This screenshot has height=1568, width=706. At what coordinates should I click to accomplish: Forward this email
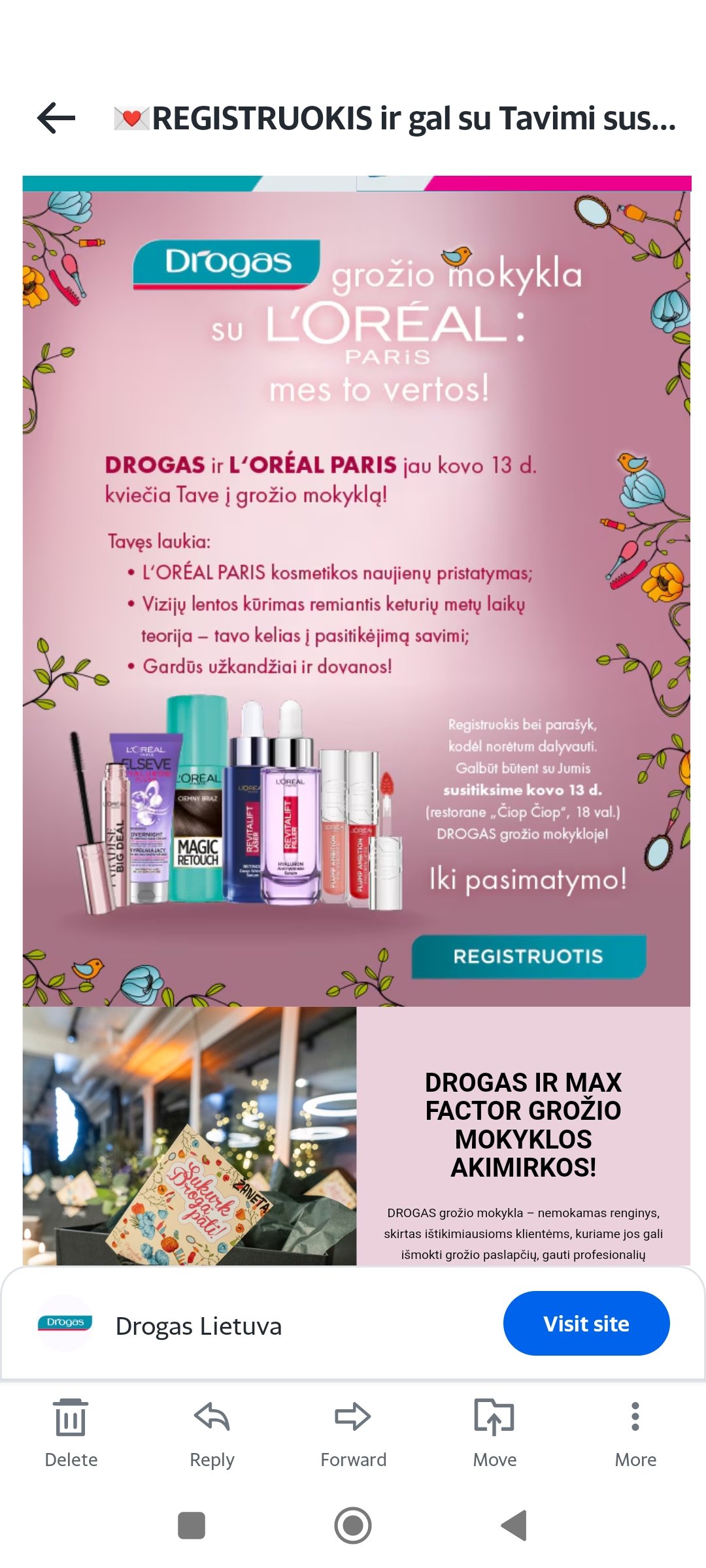(x=353, y=1434)
